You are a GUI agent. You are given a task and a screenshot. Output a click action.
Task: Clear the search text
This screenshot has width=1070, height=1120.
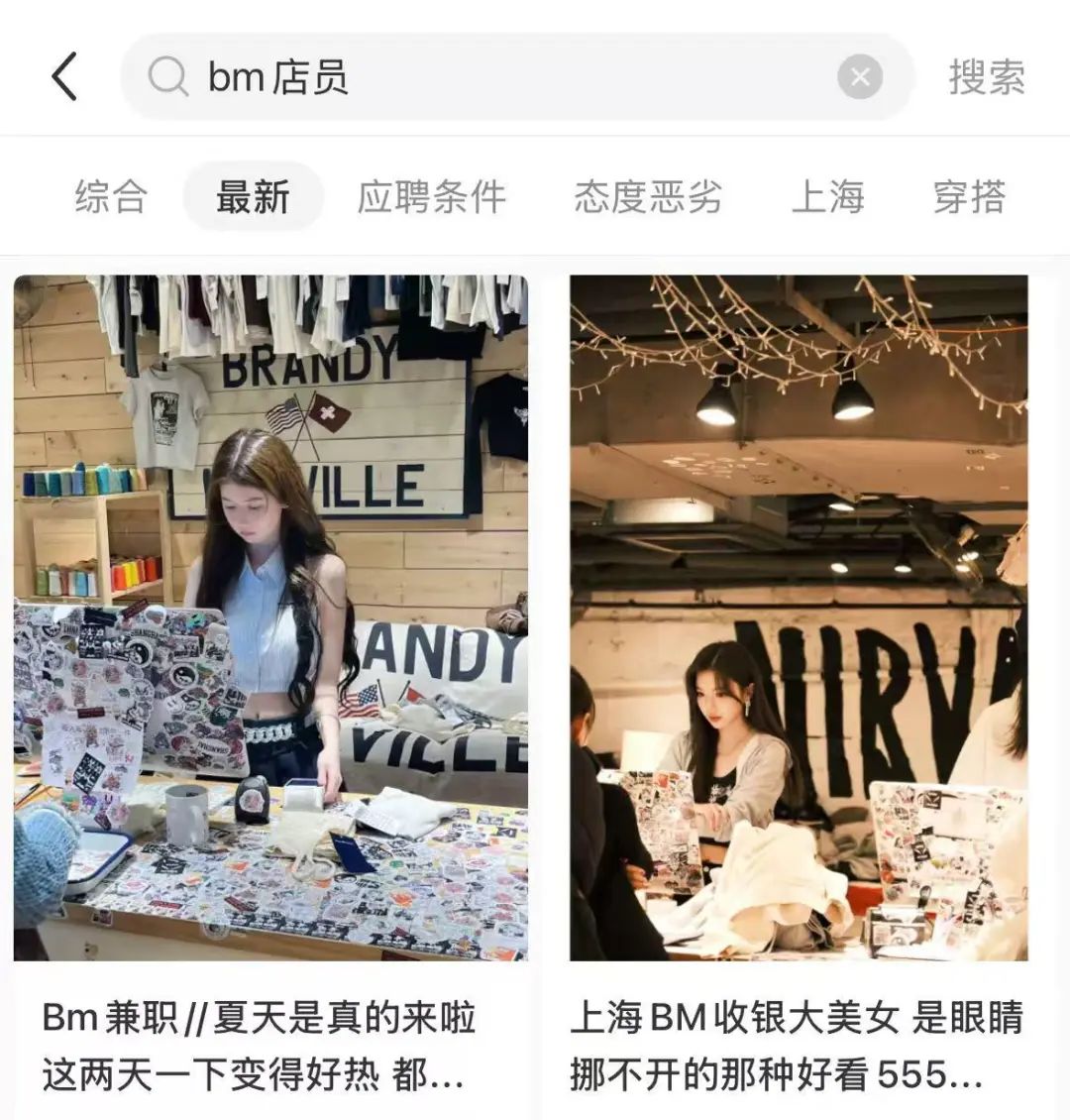[860, 77]
